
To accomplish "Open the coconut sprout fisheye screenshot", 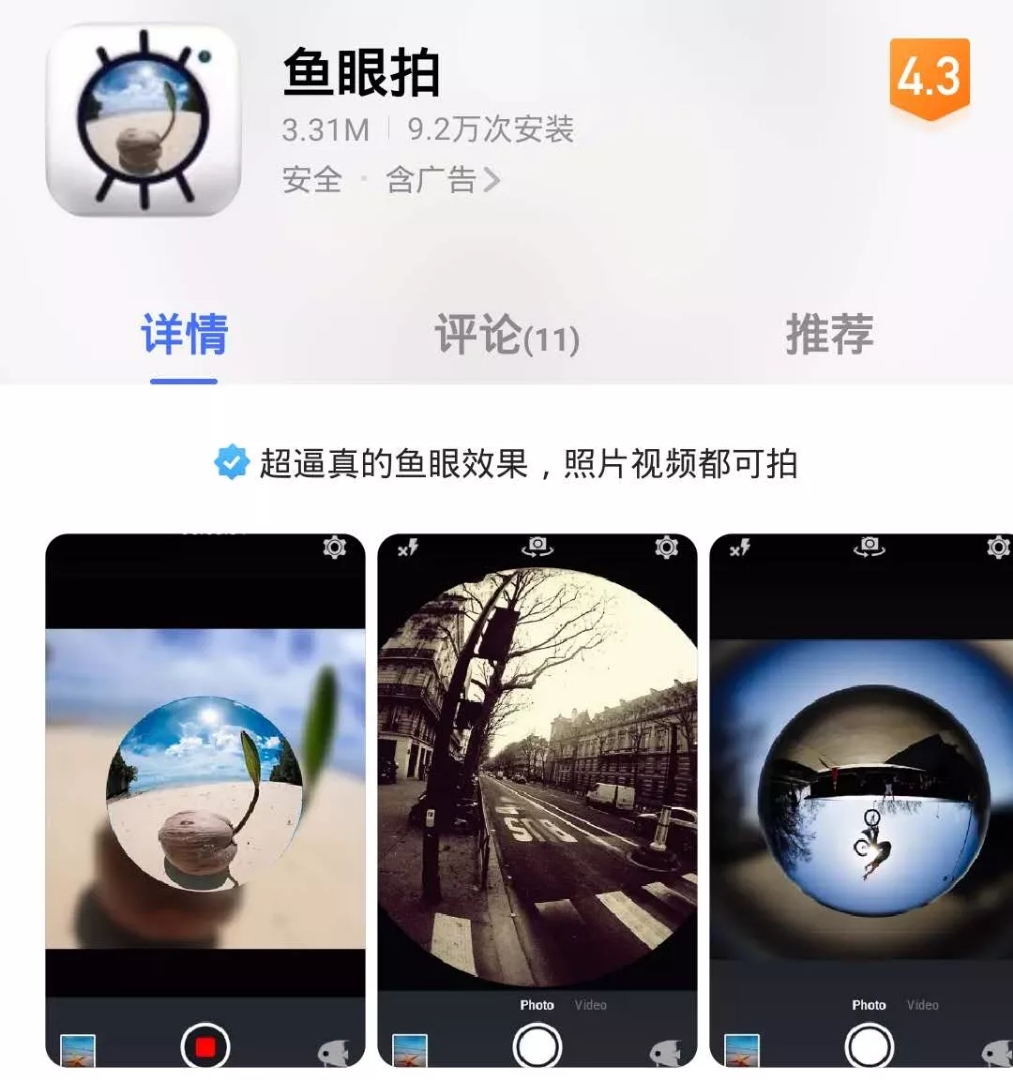I will [205, 800].
